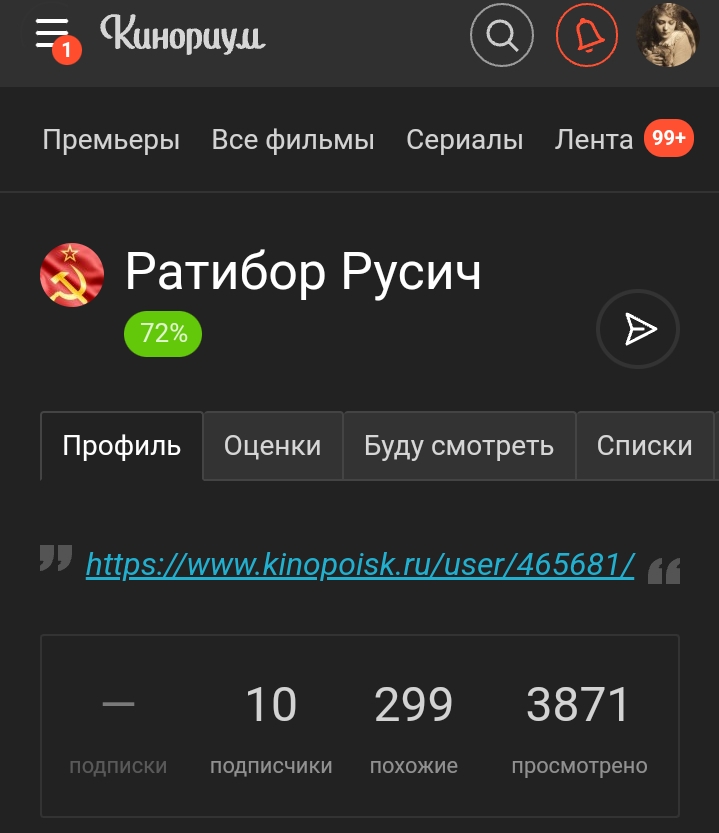Tap the Кинориум logo

[x=184, y=35]
